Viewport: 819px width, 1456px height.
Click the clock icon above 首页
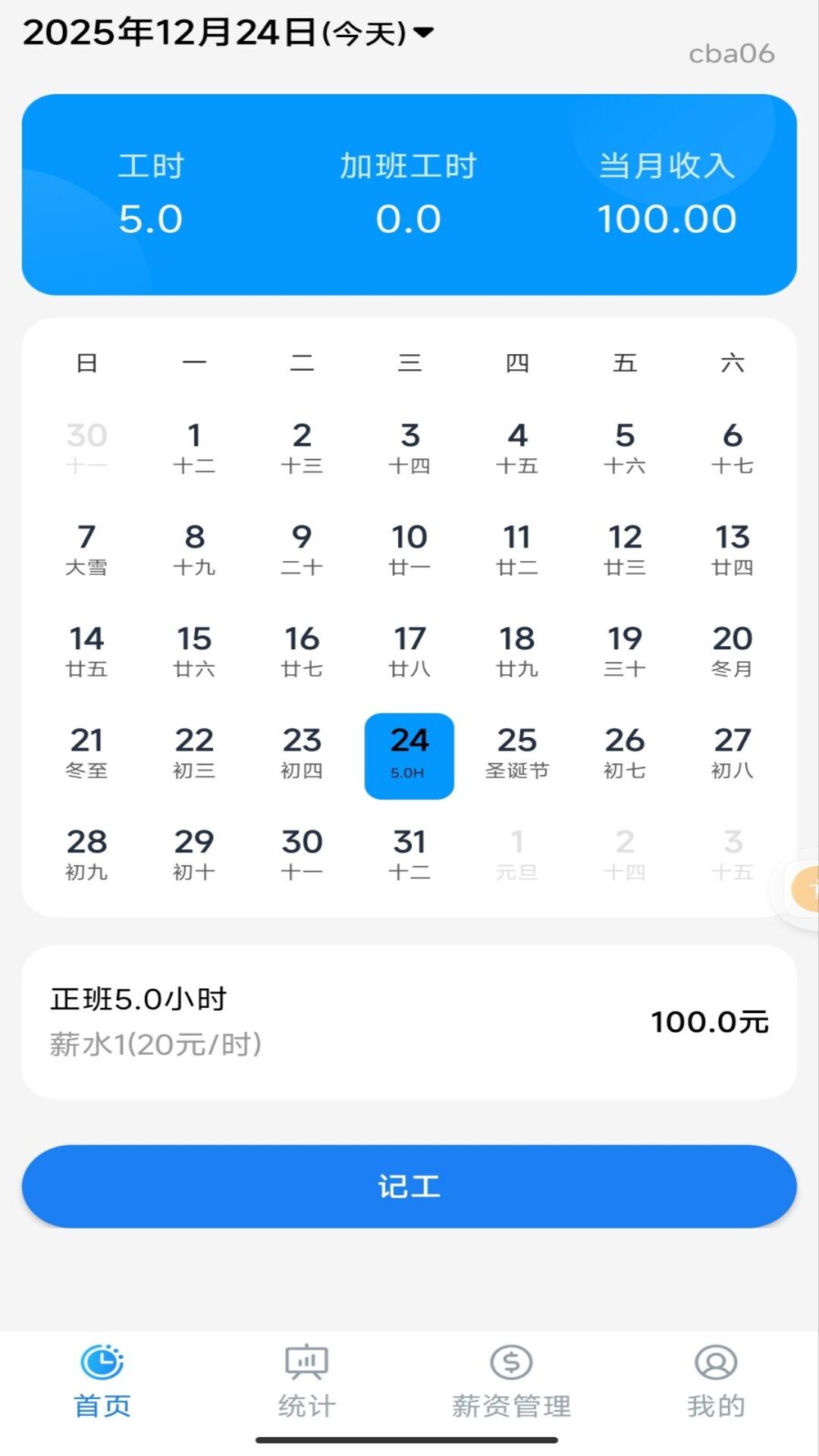pos(102,1363)
